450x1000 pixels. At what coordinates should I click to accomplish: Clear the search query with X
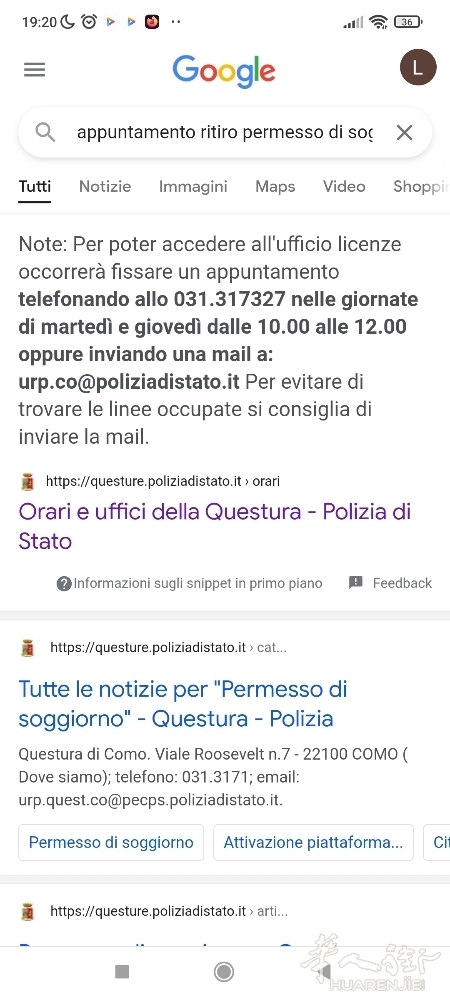(404, 133)
